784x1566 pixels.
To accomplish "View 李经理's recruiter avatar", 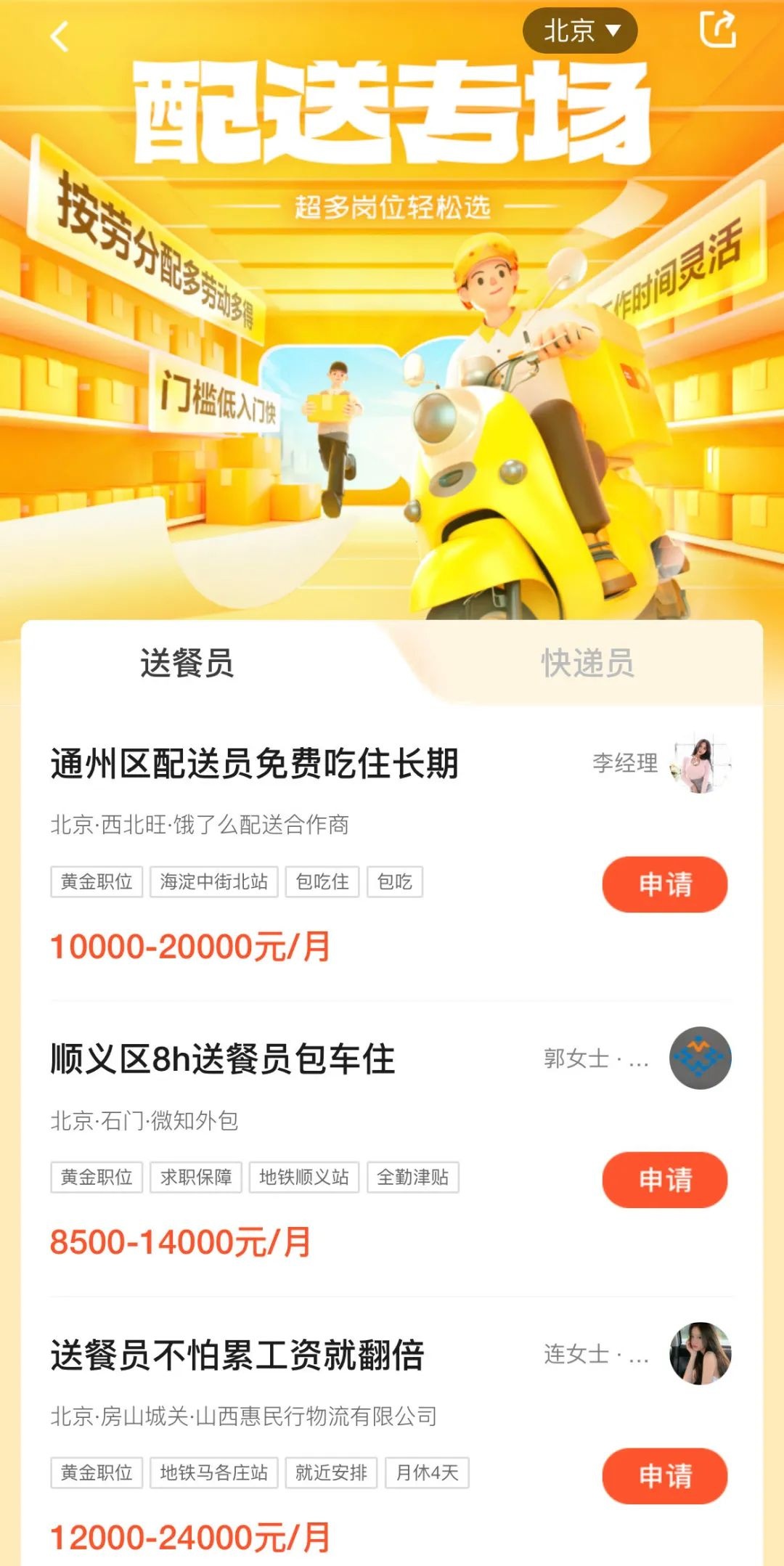I will coord(700,763).
